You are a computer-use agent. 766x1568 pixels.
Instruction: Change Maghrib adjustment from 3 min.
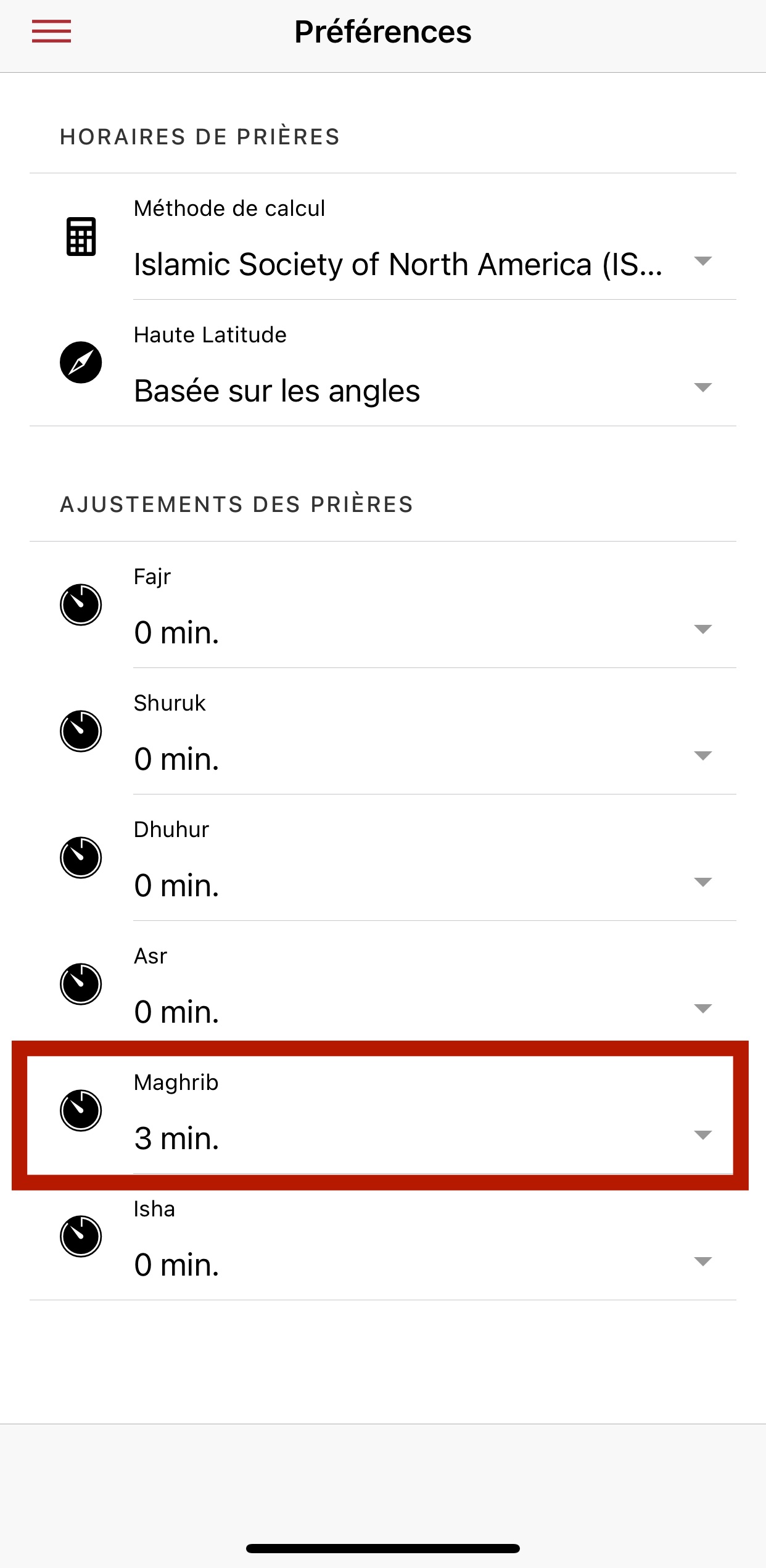tap(422, 1137)
